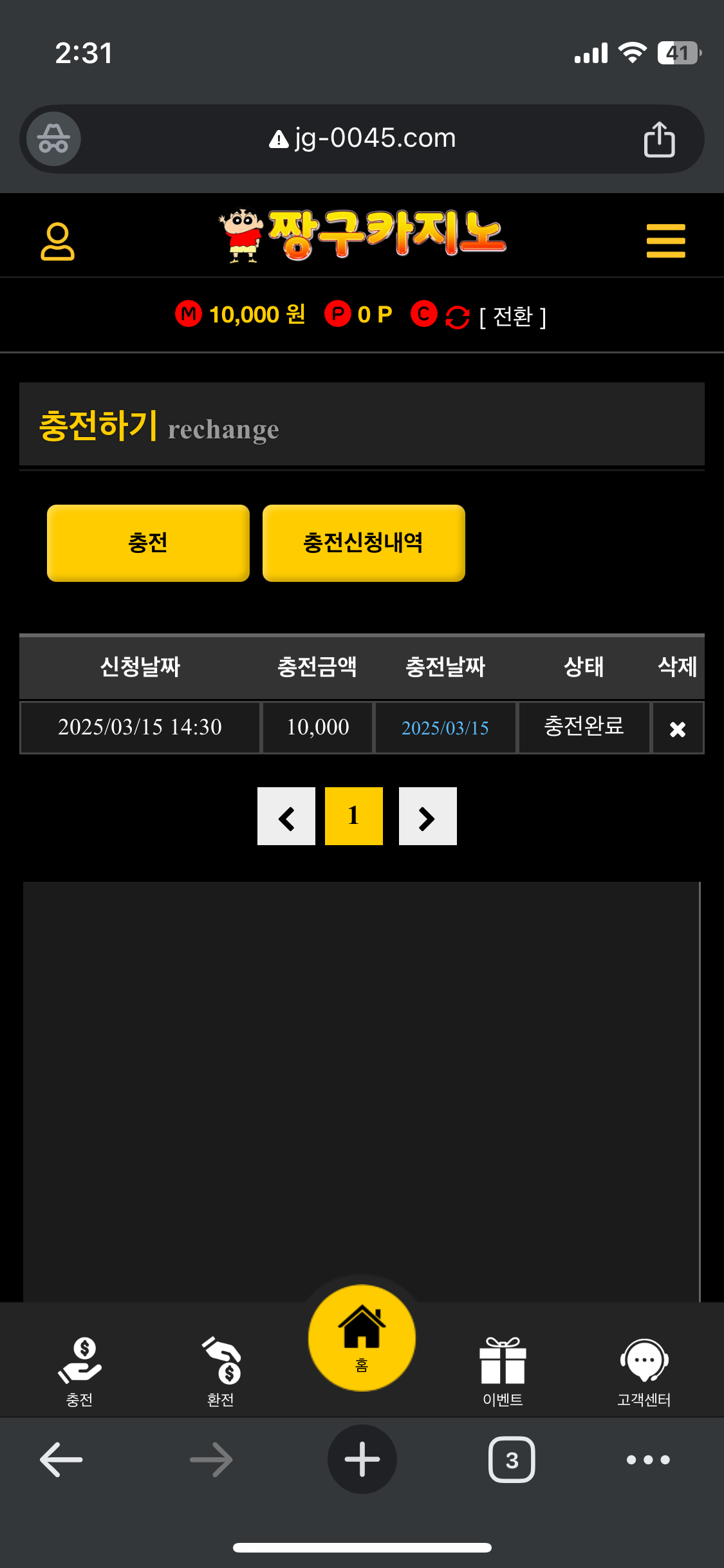Delete the 2025/03/15 14:30 recharge entry
724x1568 pixels.
point(678,729)
